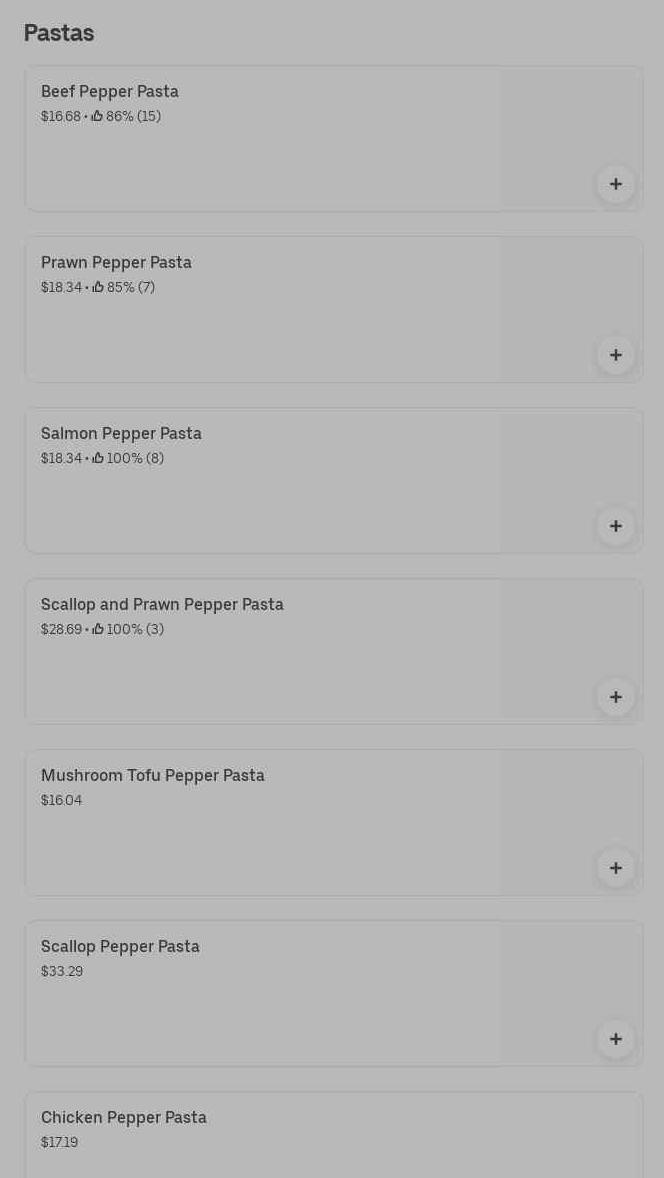Tap plus button for Salmon Pepper Pasta

616,526
